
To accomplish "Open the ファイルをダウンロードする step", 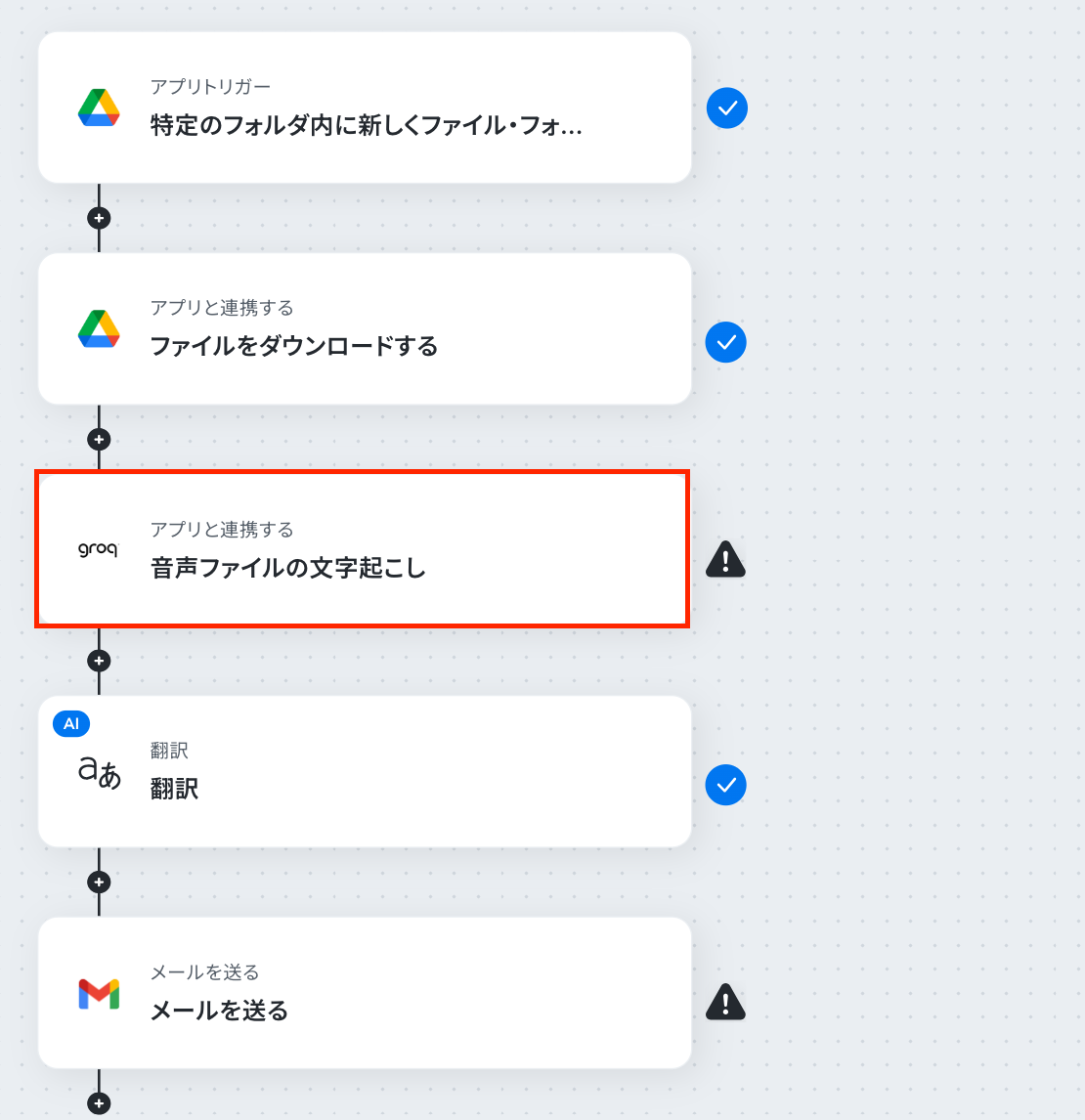I will [364, 329].
